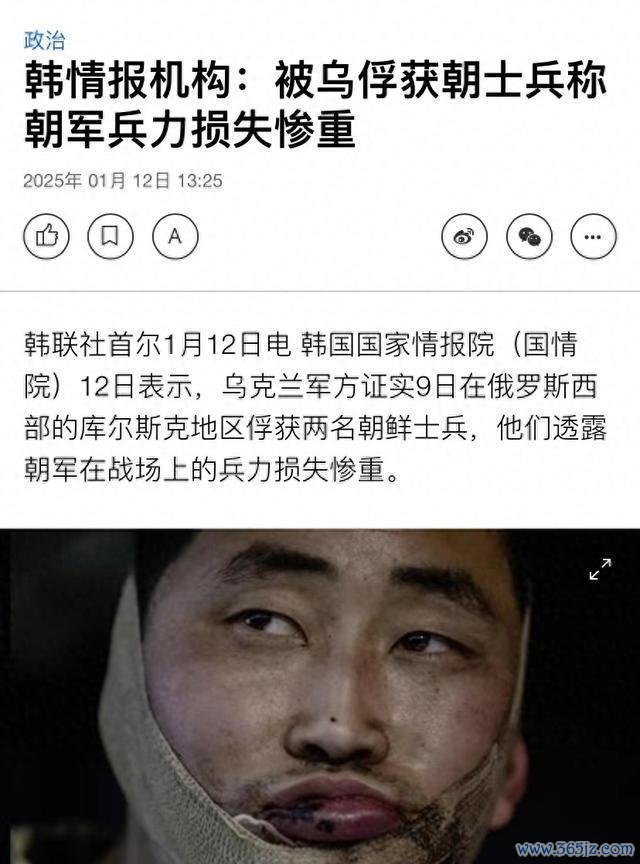Viewport: 640px width, 864px height.
Task: Change font size with the A button
Action: point(175,237)
